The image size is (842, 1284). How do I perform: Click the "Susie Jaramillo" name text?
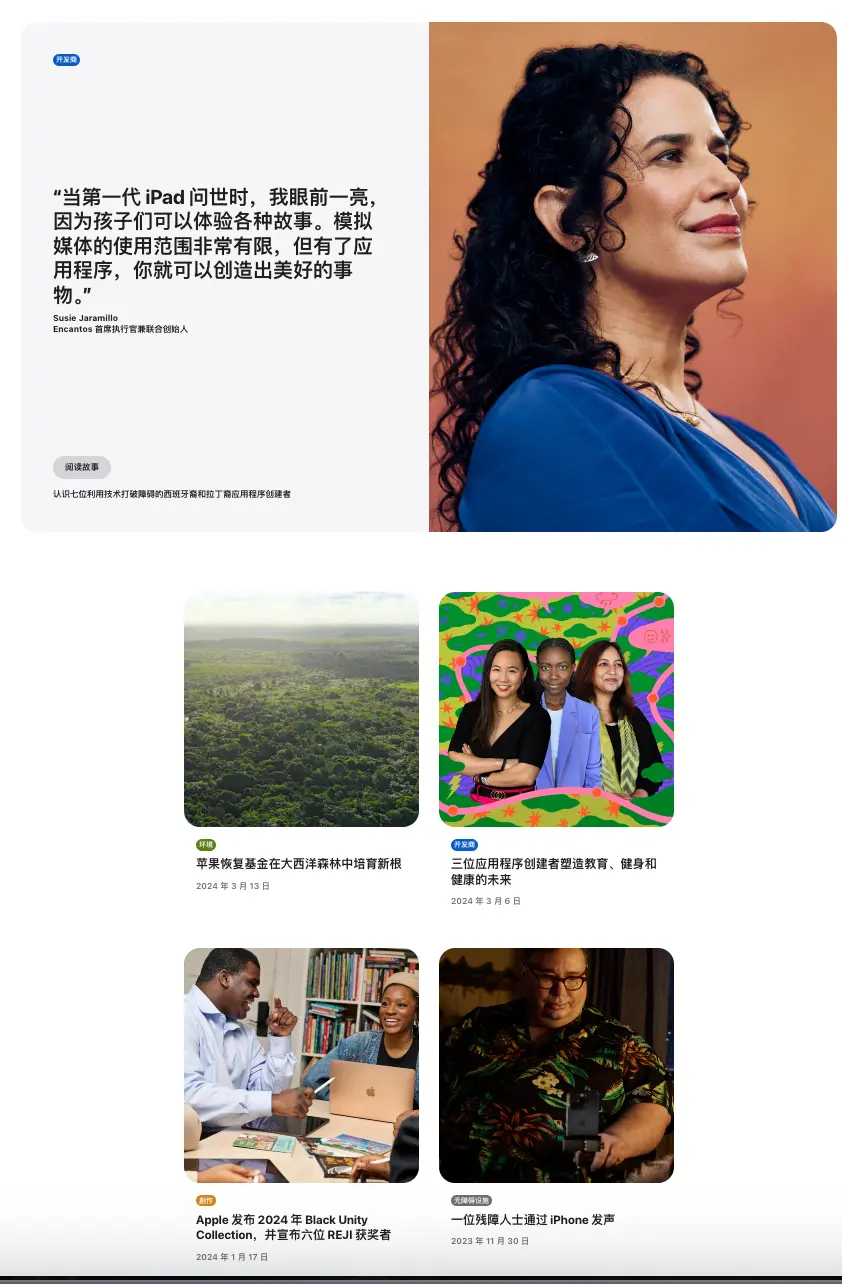pos(85,317)
